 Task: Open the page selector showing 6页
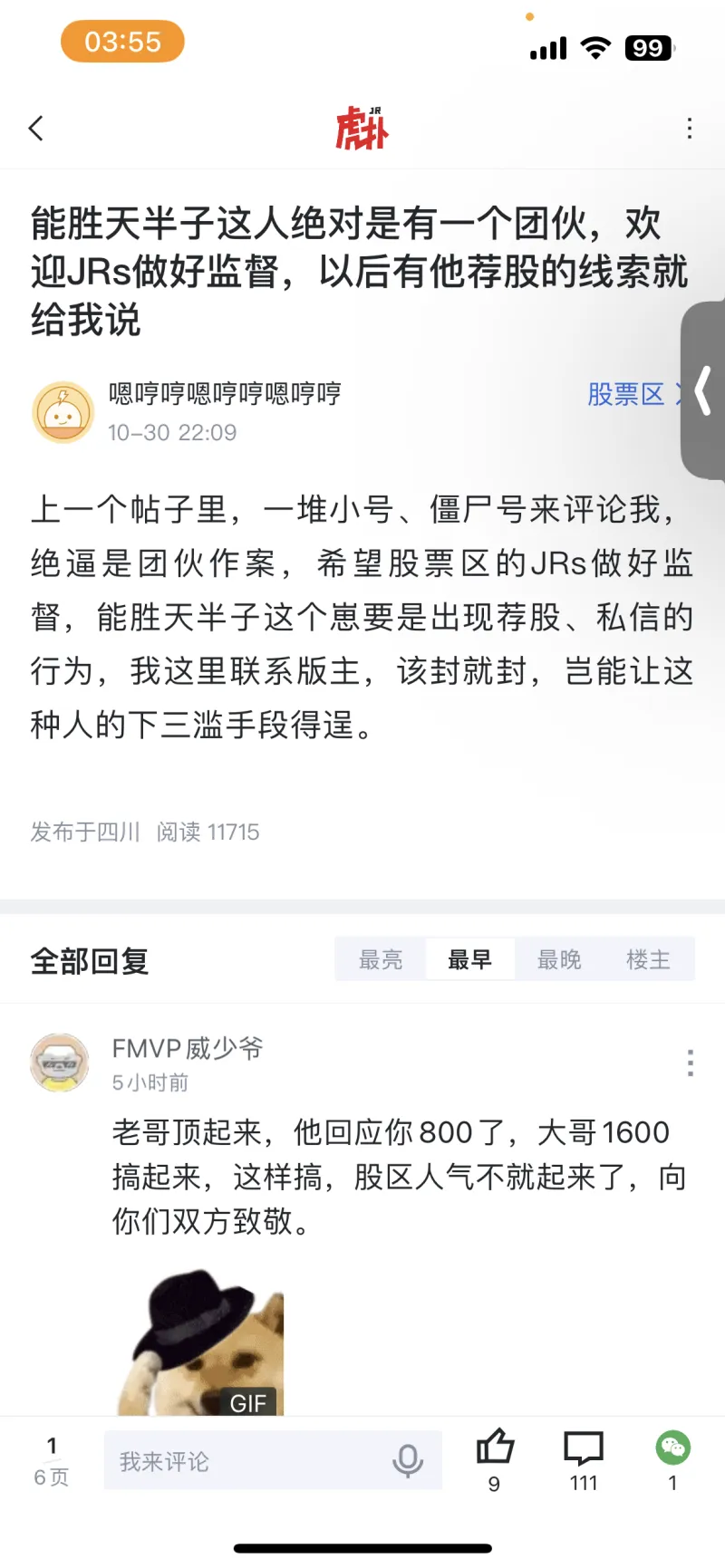[52, 1460]
